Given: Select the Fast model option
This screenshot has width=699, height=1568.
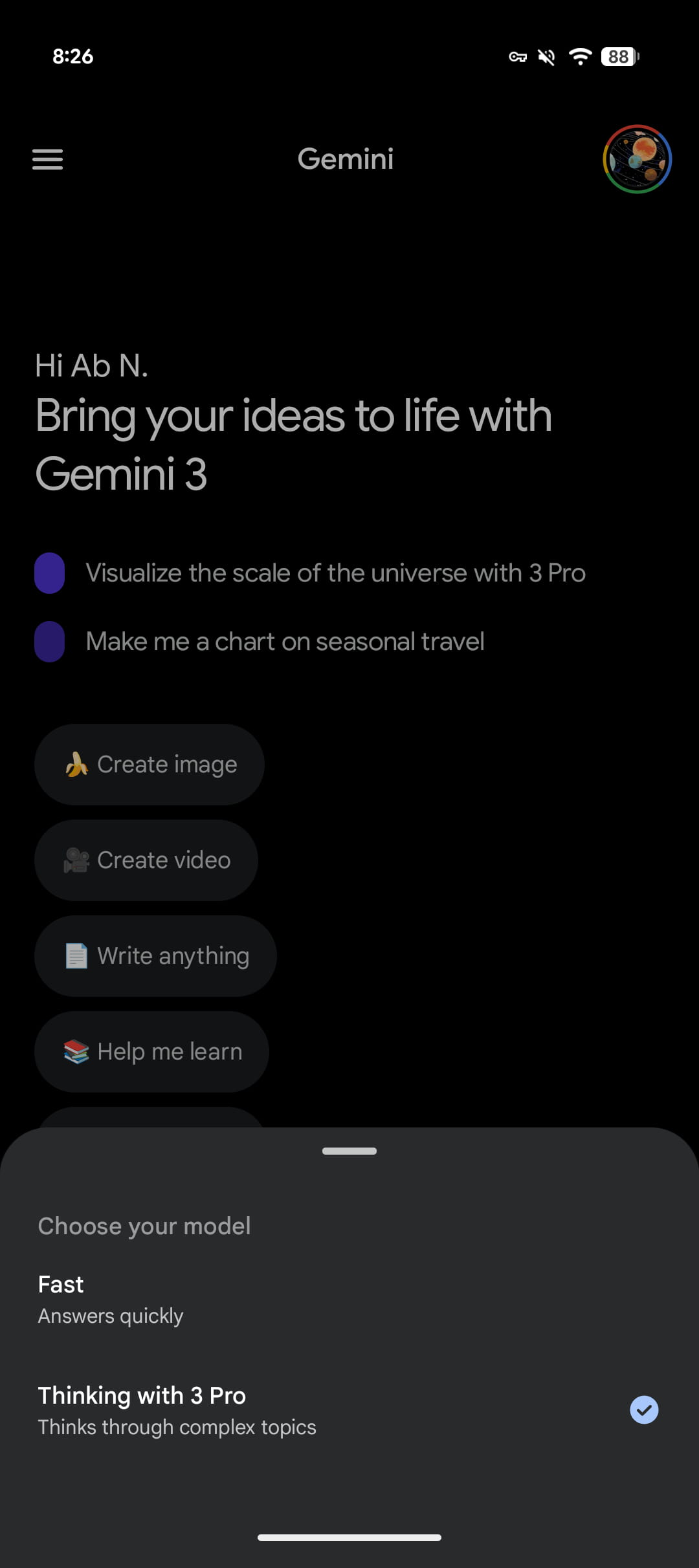Looking at the screenshot, I should 349,1299.
